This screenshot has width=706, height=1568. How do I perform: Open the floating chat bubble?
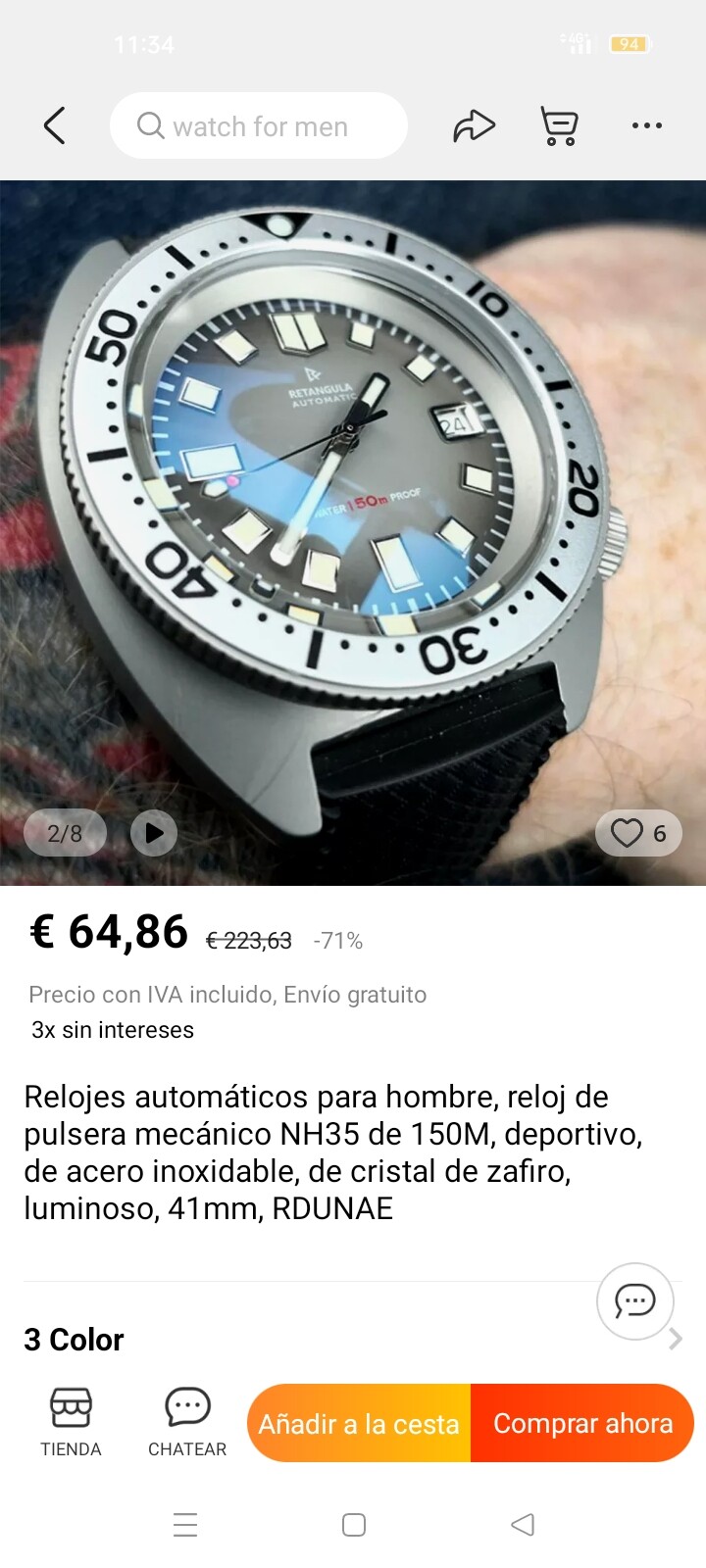pyautogui.click(x=635, y=1301)
